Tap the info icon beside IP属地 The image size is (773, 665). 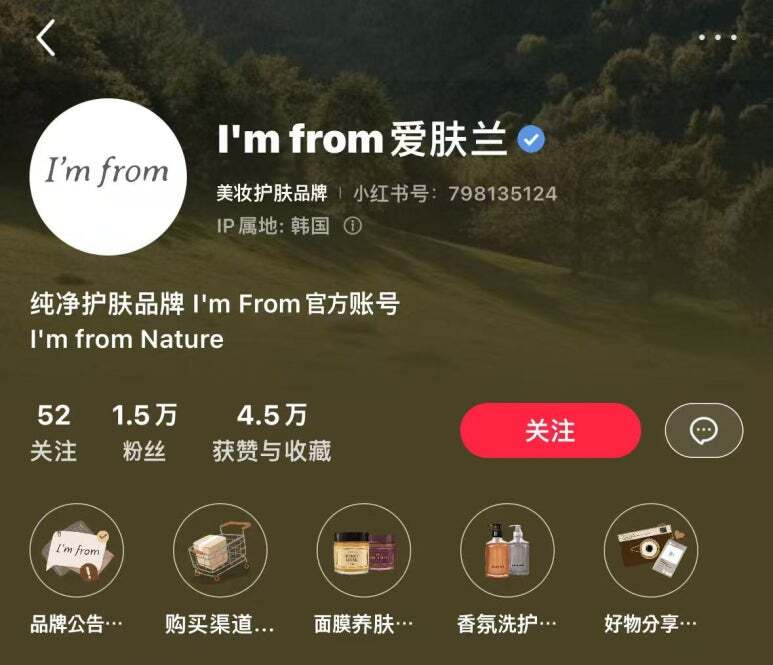tap(352, 226)
